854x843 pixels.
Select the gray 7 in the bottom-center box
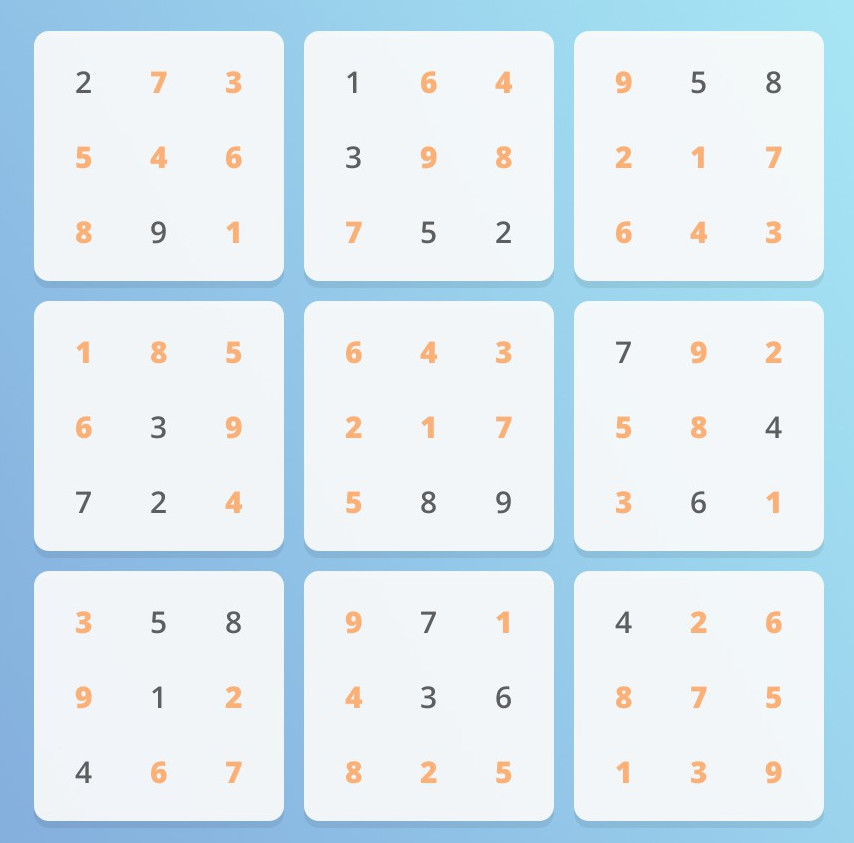pyautogui.click(x=428, y=622)
